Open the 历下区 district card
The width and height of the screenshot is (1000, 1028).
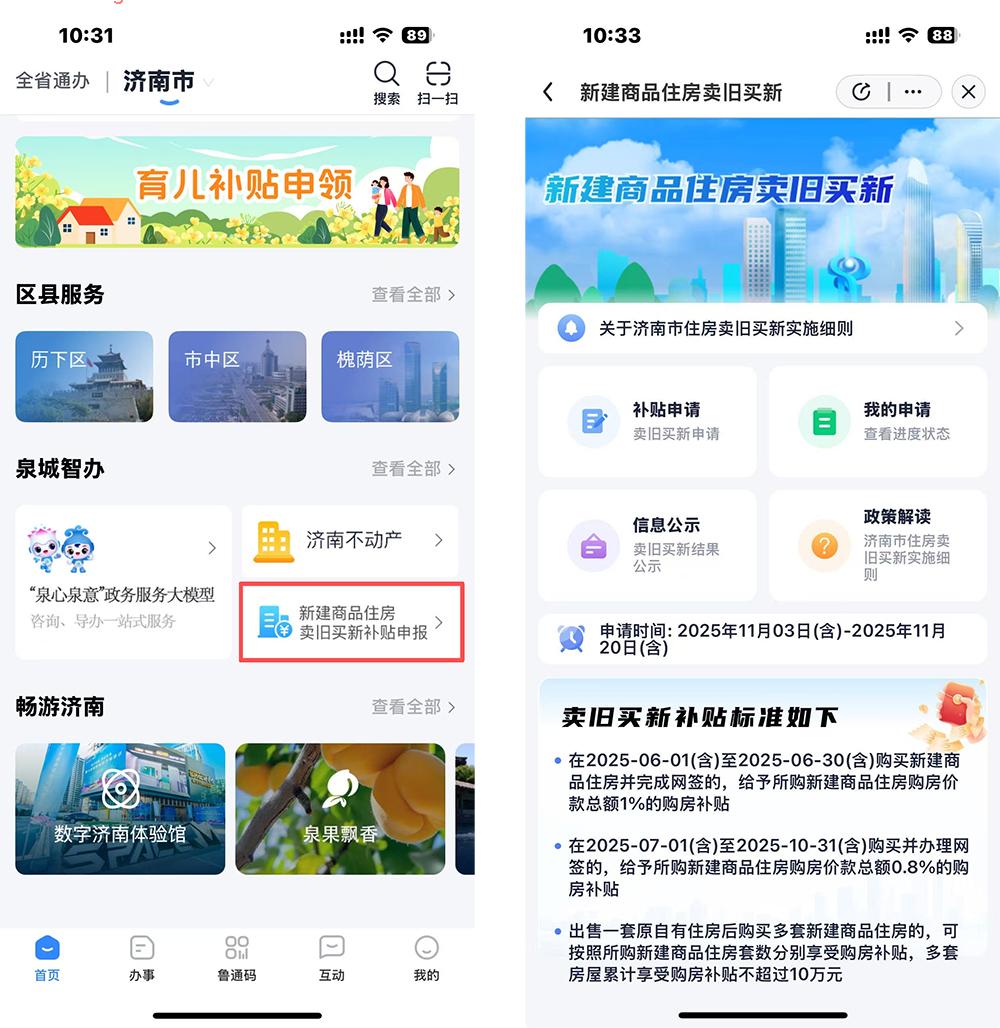tap(84, 376)
